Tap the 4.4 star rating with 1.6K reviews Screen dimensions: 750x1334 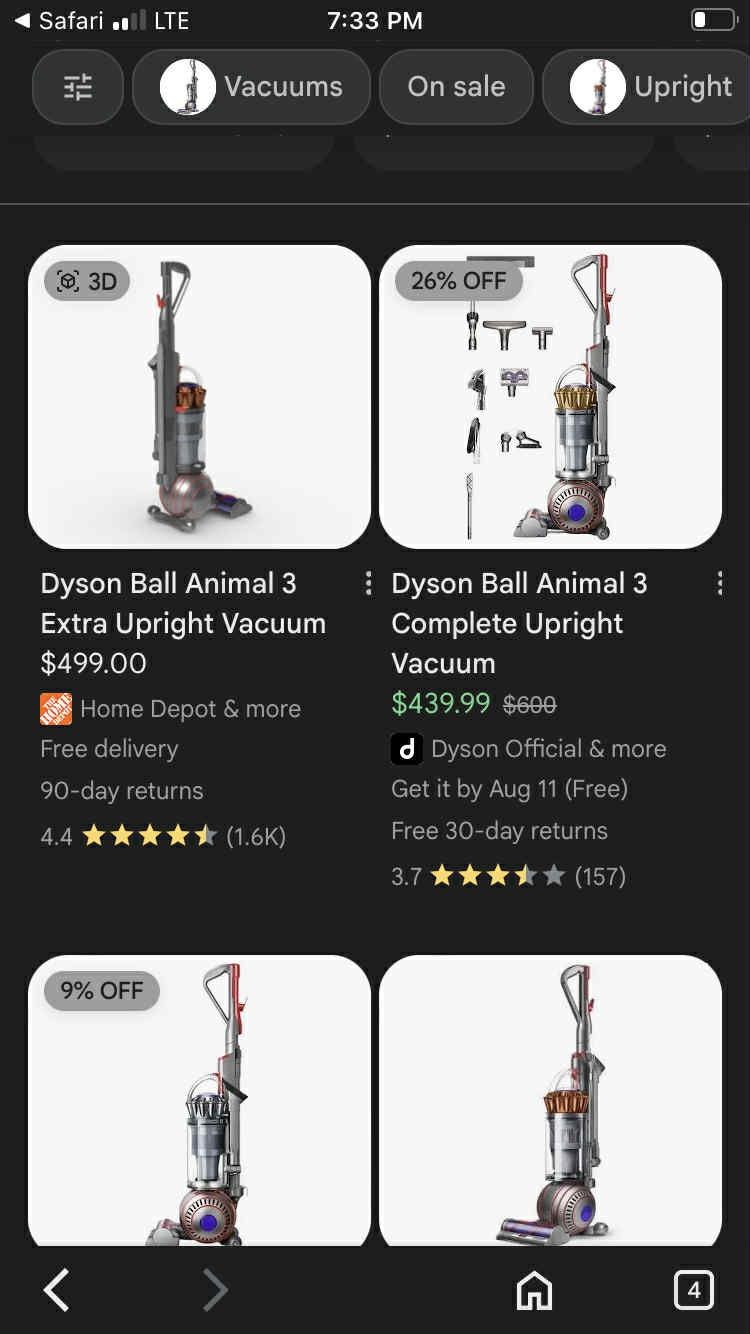[160, 836]
